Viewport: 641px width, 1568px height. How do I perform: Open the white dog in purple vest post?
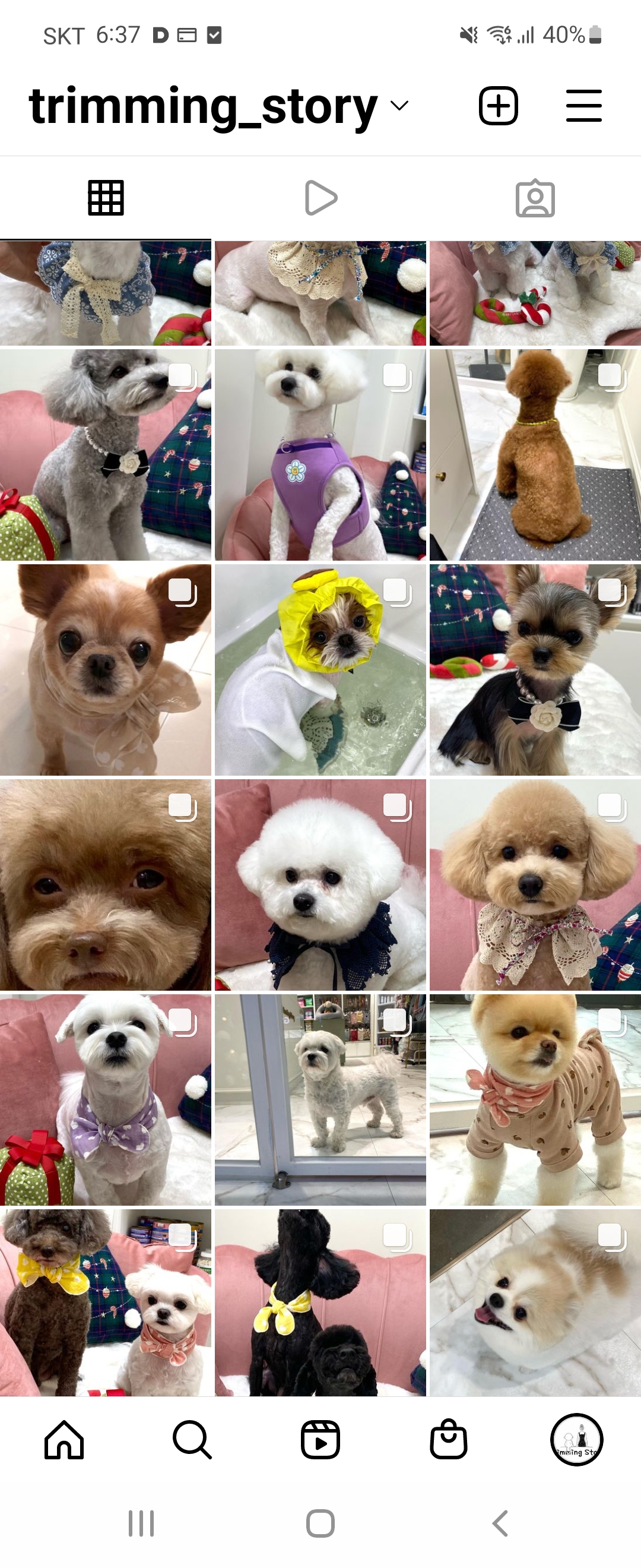320,455
